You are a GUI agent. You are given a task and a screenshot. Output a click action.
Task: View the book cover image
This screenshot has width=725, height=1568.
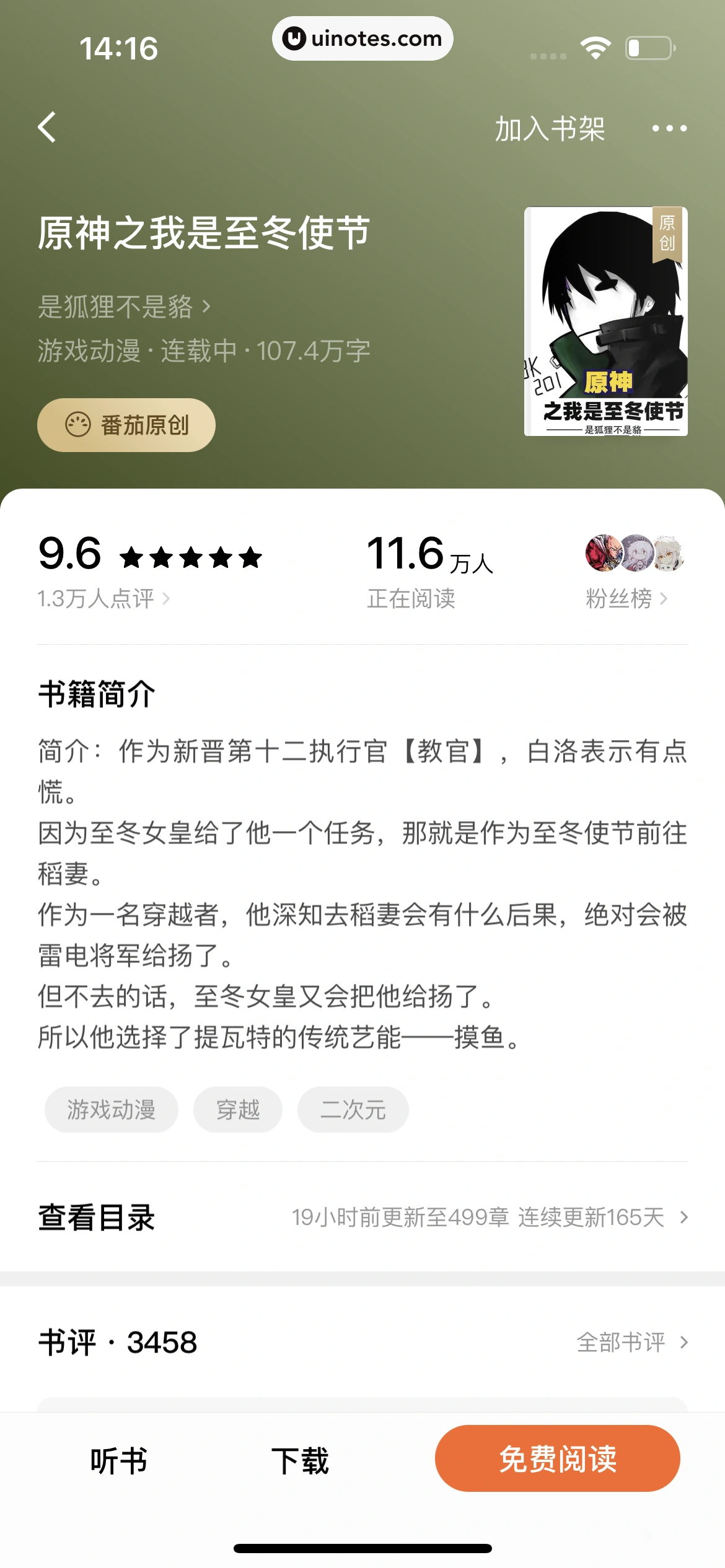coord(605,321)
